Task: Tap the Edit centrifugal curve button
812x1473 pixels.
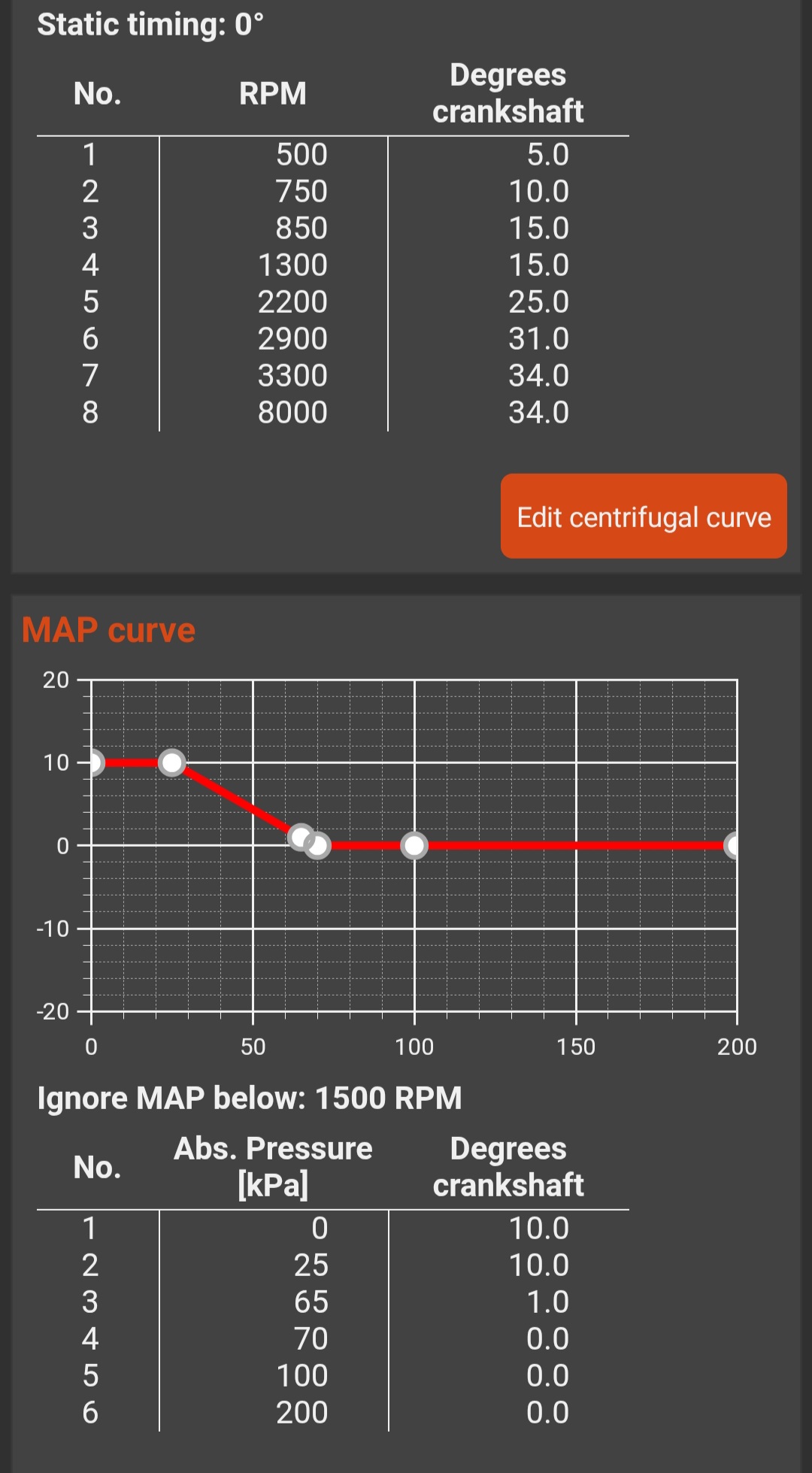Action: [644, 517]
